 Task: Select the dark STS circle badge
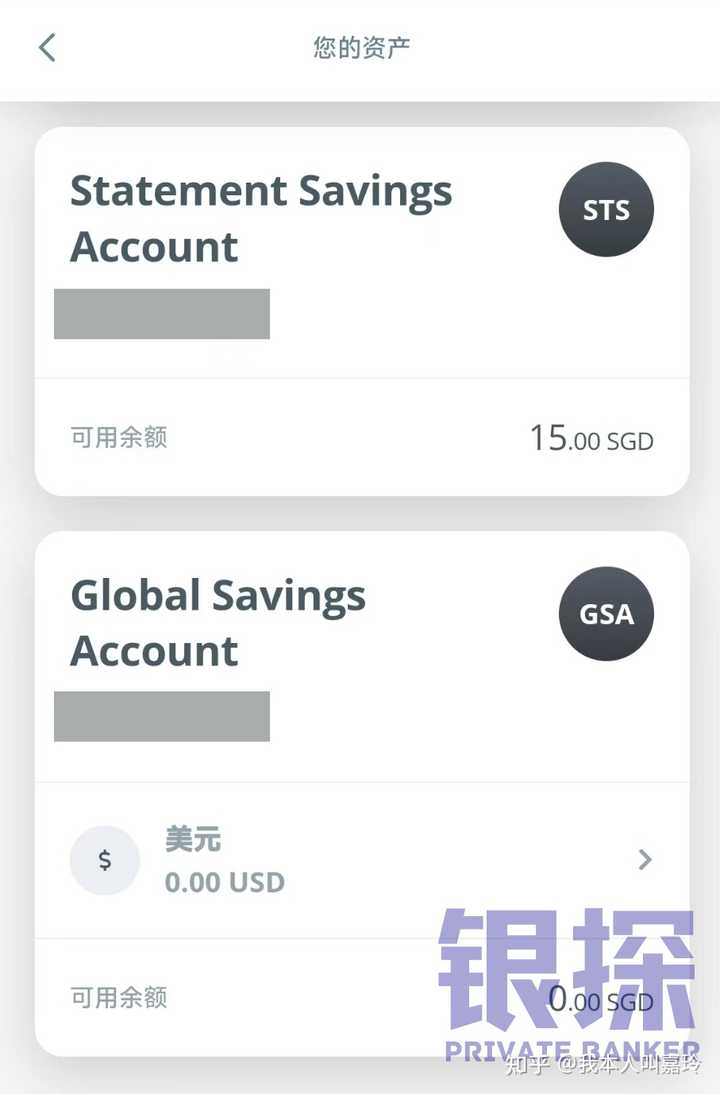click(x=606, y=210)
